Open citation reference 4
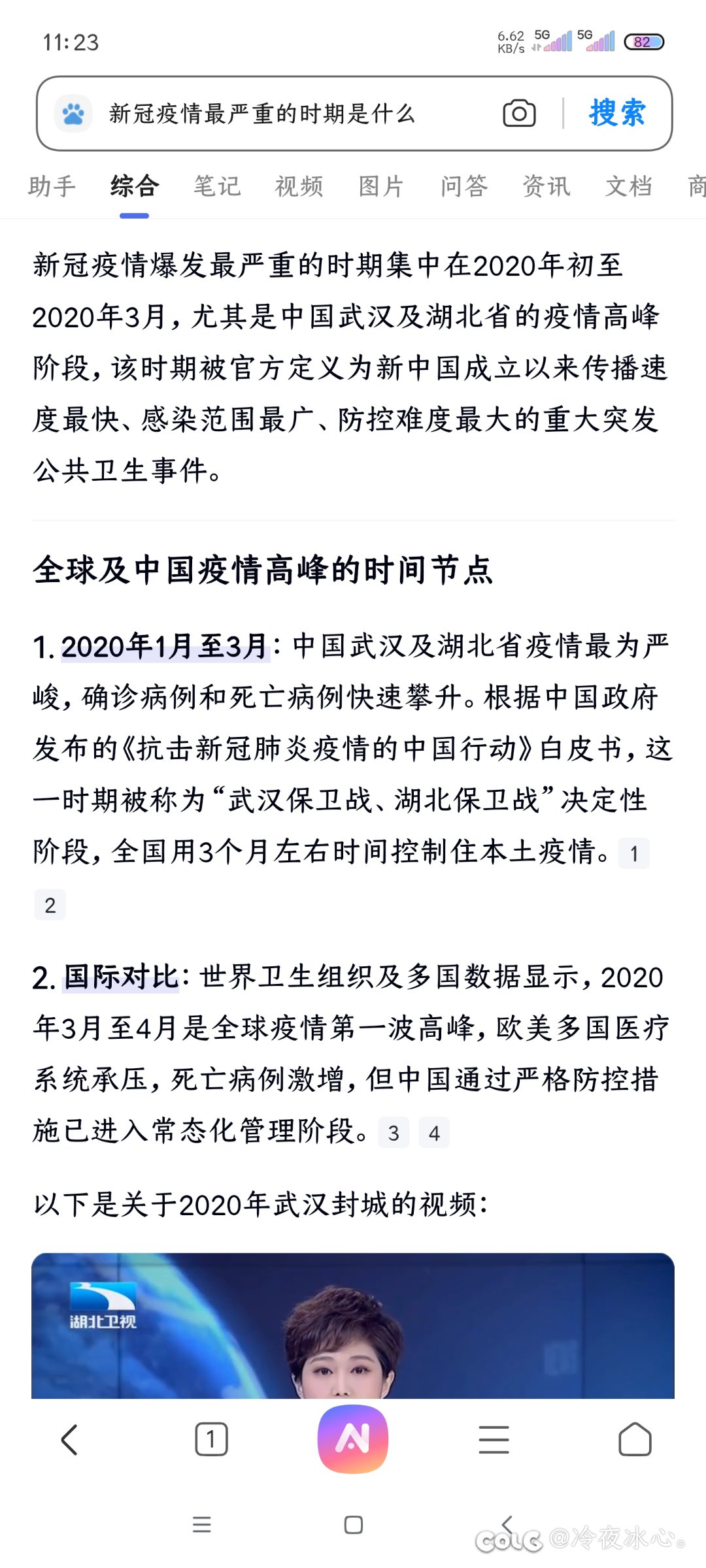Viewport: 706px width, 1568px height. [434, 1133]
